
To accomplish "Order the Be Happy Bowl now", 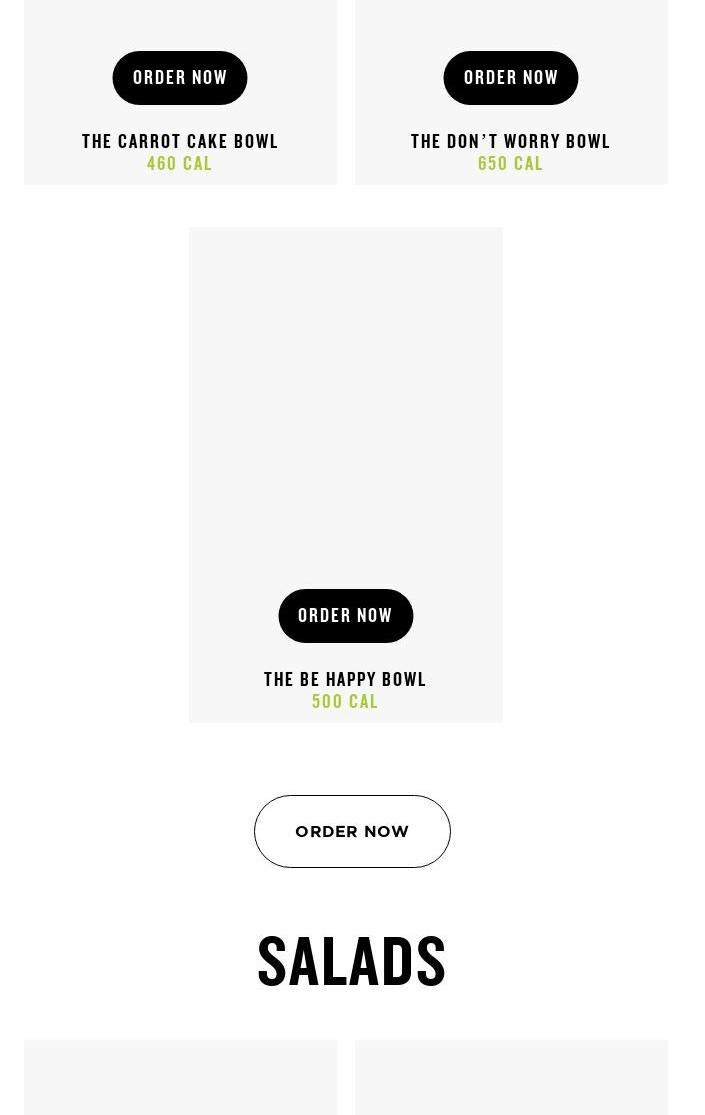I will pyautogui.click(x=345, y=616).
